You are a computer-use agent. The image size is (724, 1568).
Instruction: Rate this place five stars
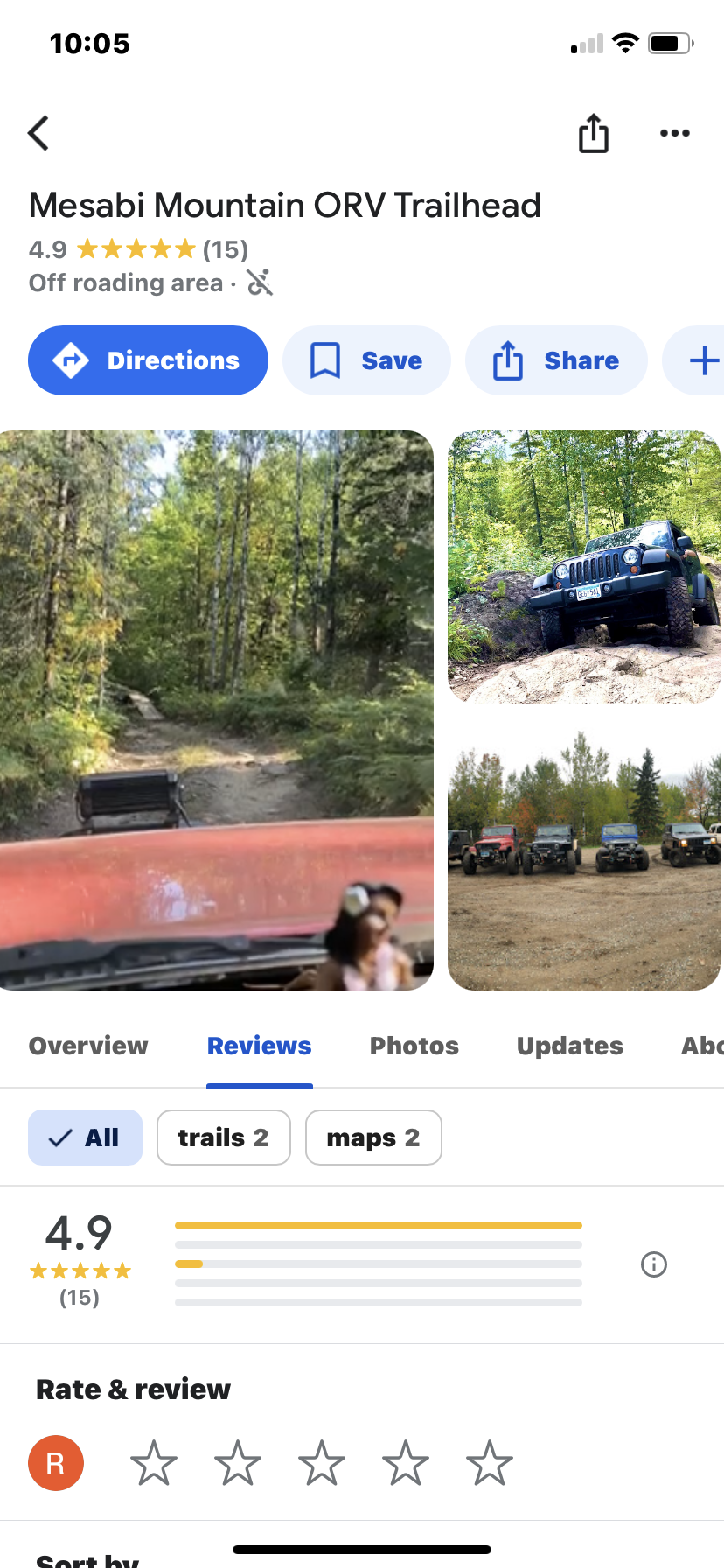tap(489, 1463)
